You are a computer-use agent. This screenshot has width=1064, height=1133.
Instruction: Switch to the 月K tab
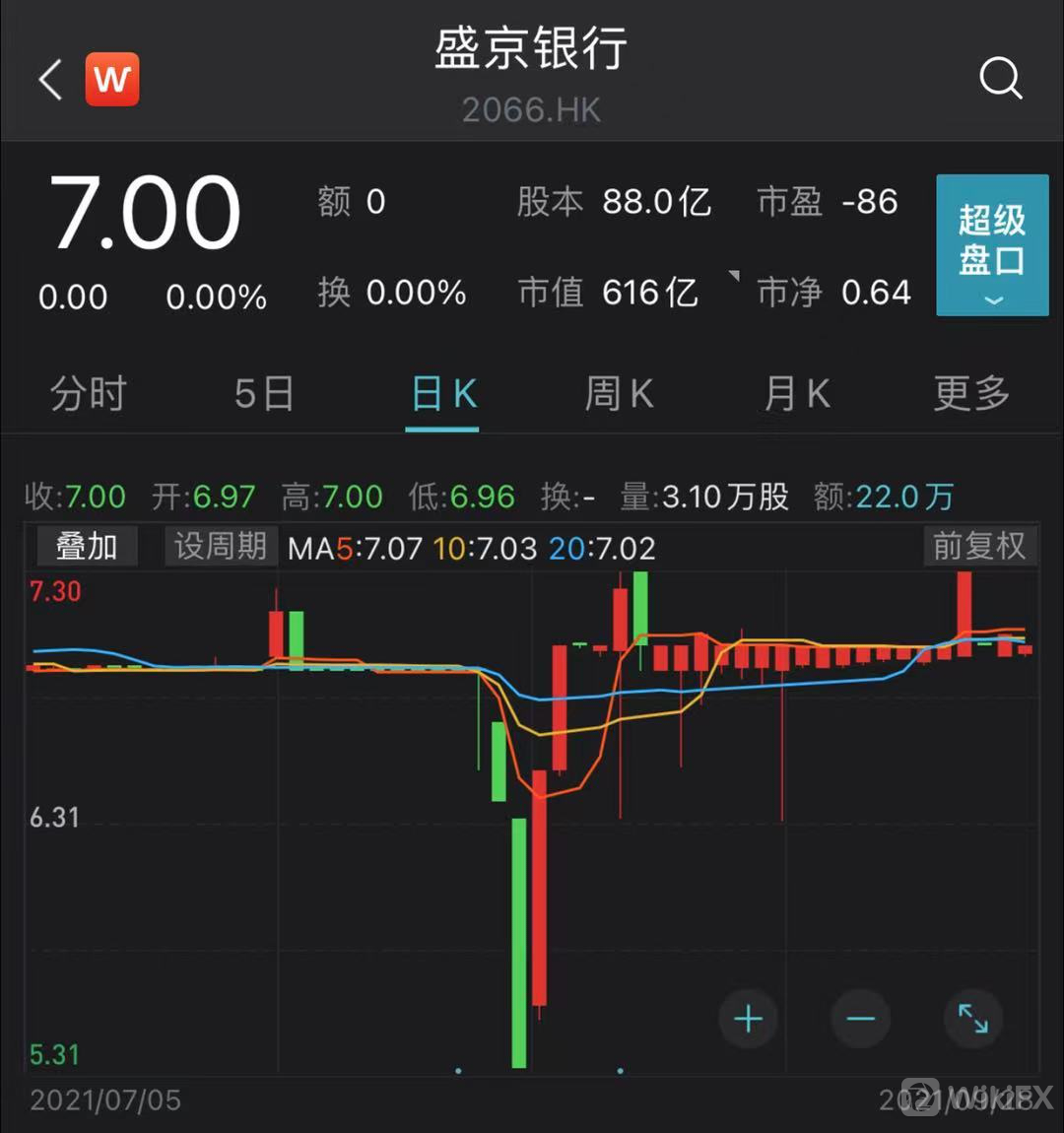pyautogui.click(x=796, y=394)
